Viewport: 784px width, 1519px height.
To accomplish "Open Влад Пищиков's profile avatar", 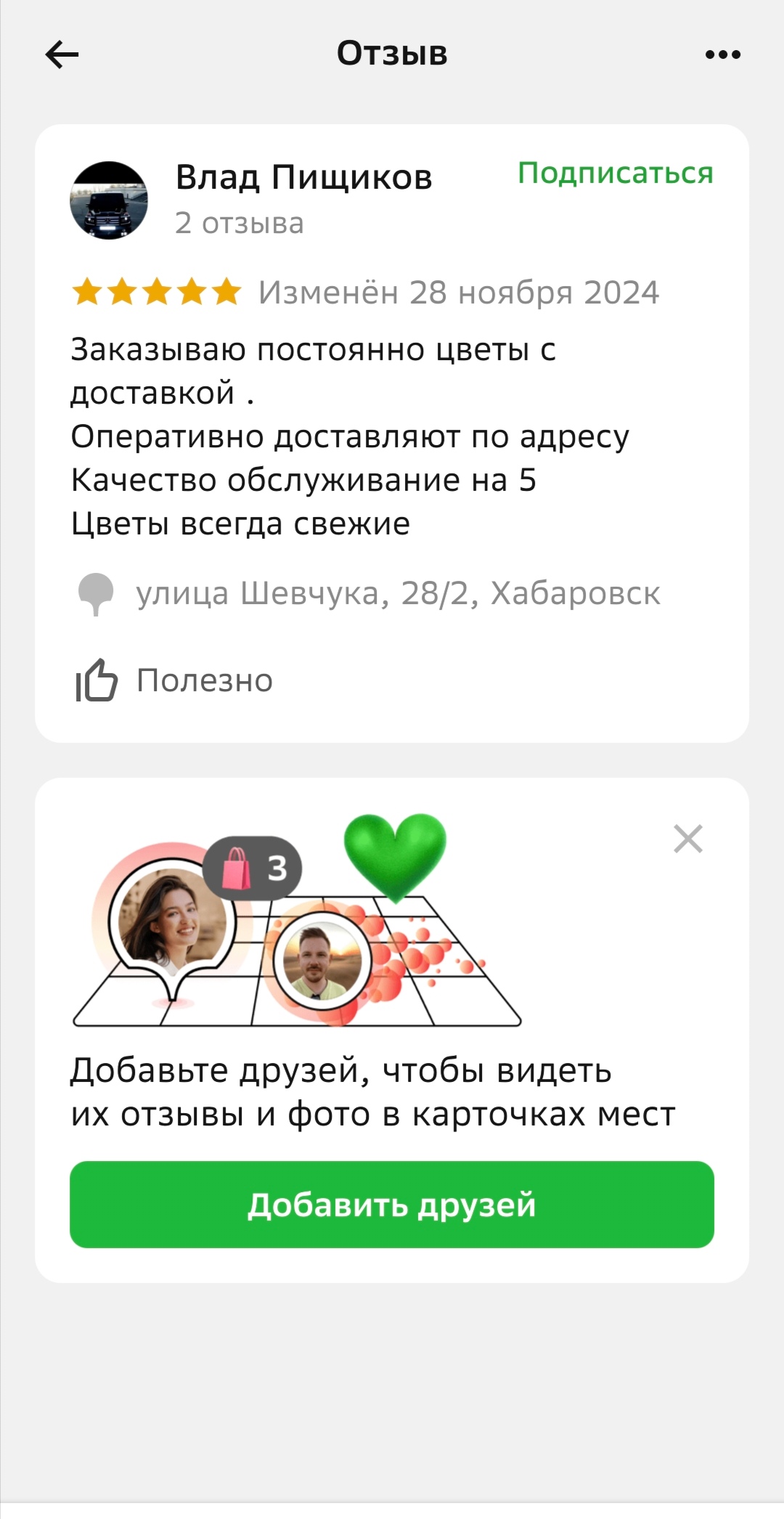I will click(109, 200).
